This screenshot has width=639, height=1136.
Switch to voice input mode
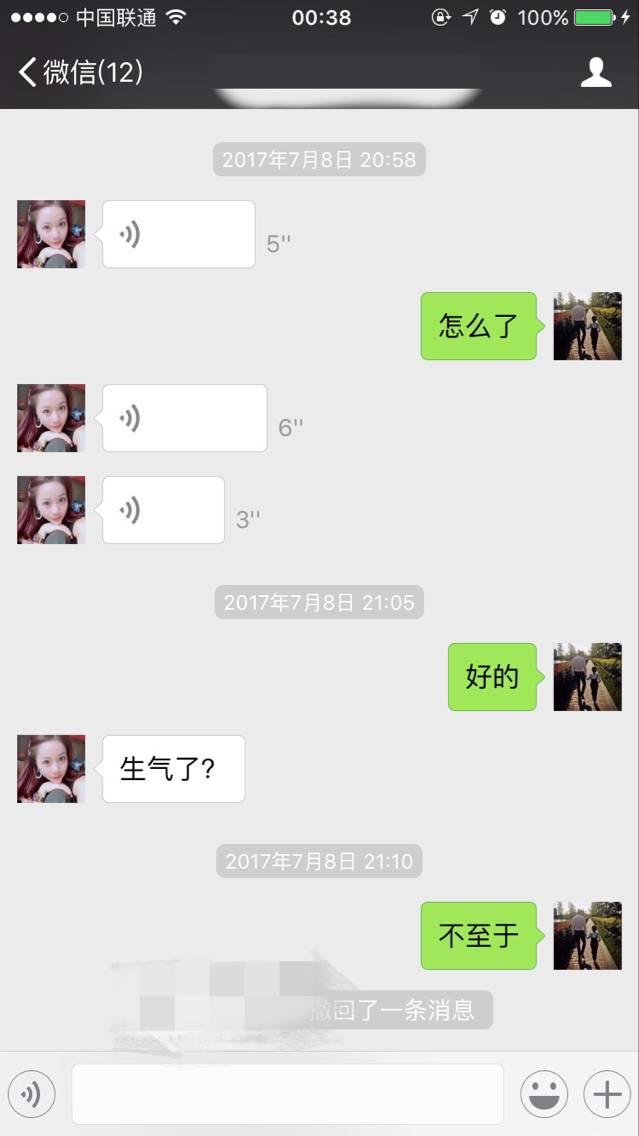tap(32, 1094)
